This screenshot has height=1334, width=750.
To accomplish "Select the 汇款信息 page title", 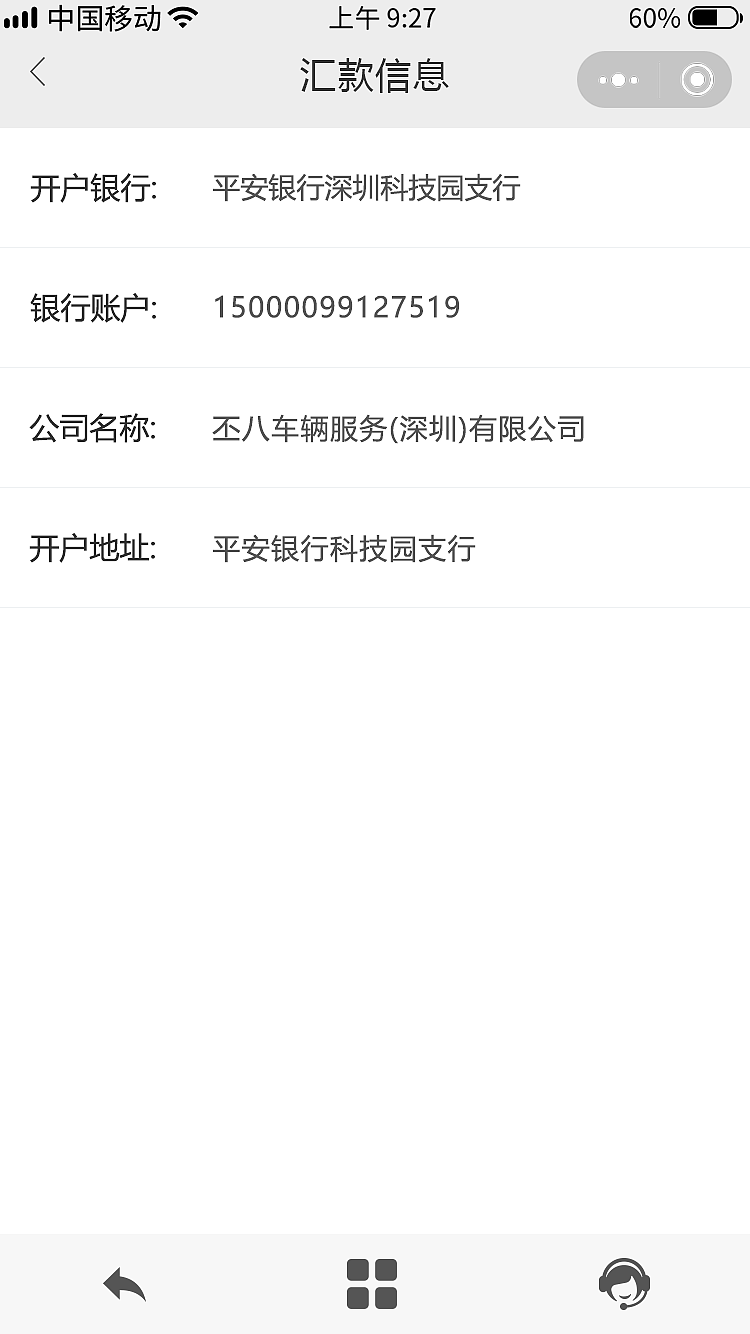I will pos(374,77).
